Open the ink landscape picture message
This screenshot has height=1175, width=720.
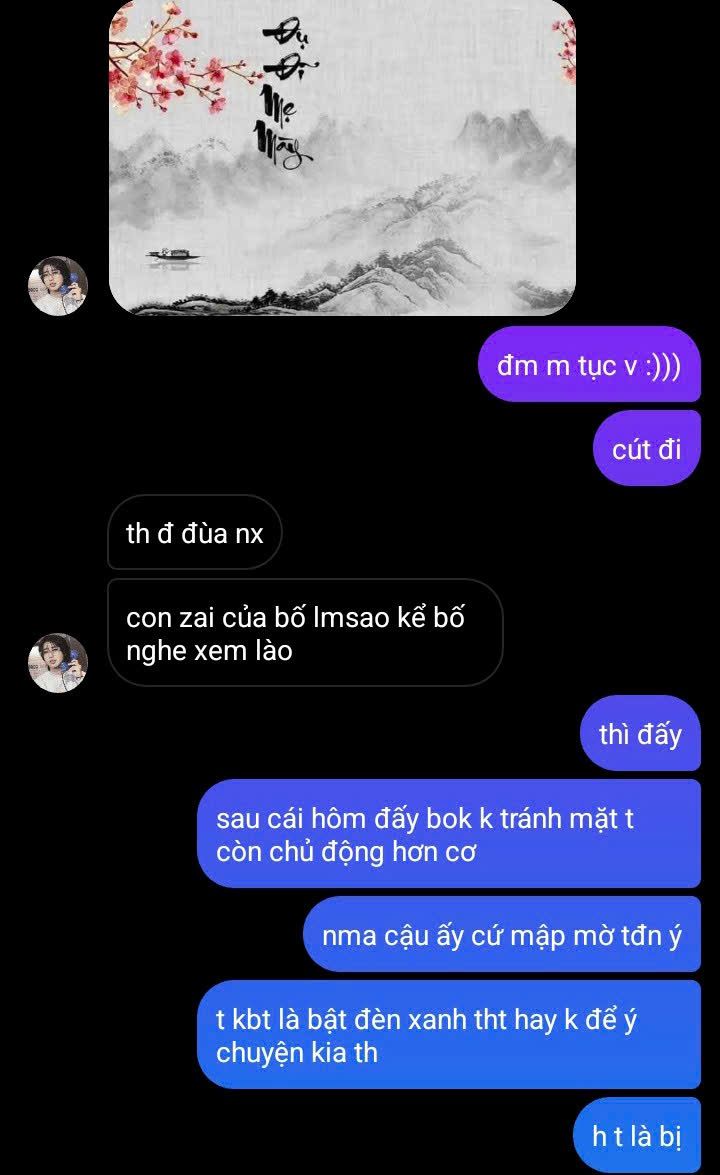[x=341, y=158]
